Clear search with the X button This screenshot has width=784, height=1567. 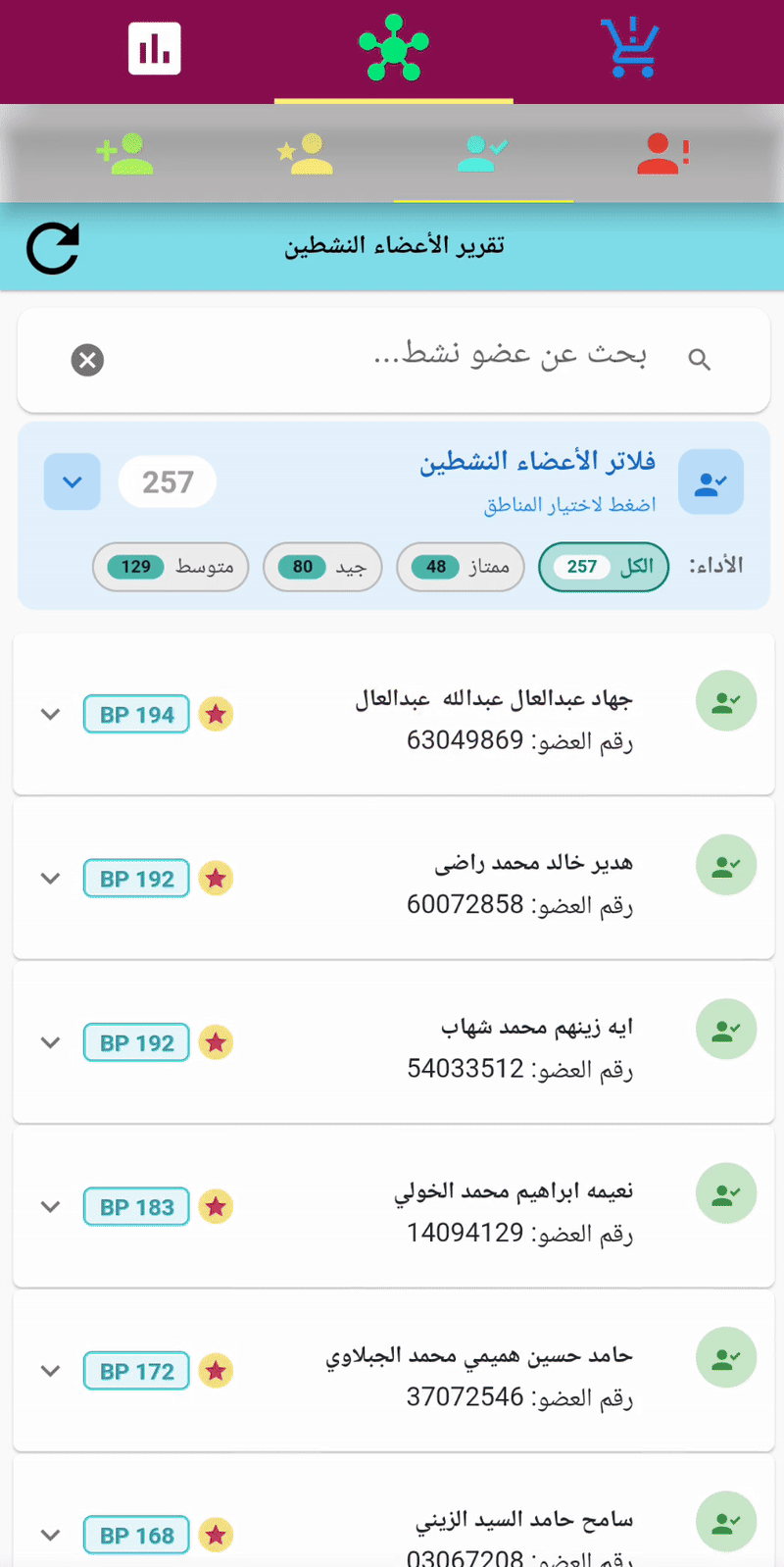[x=86, y=360]
